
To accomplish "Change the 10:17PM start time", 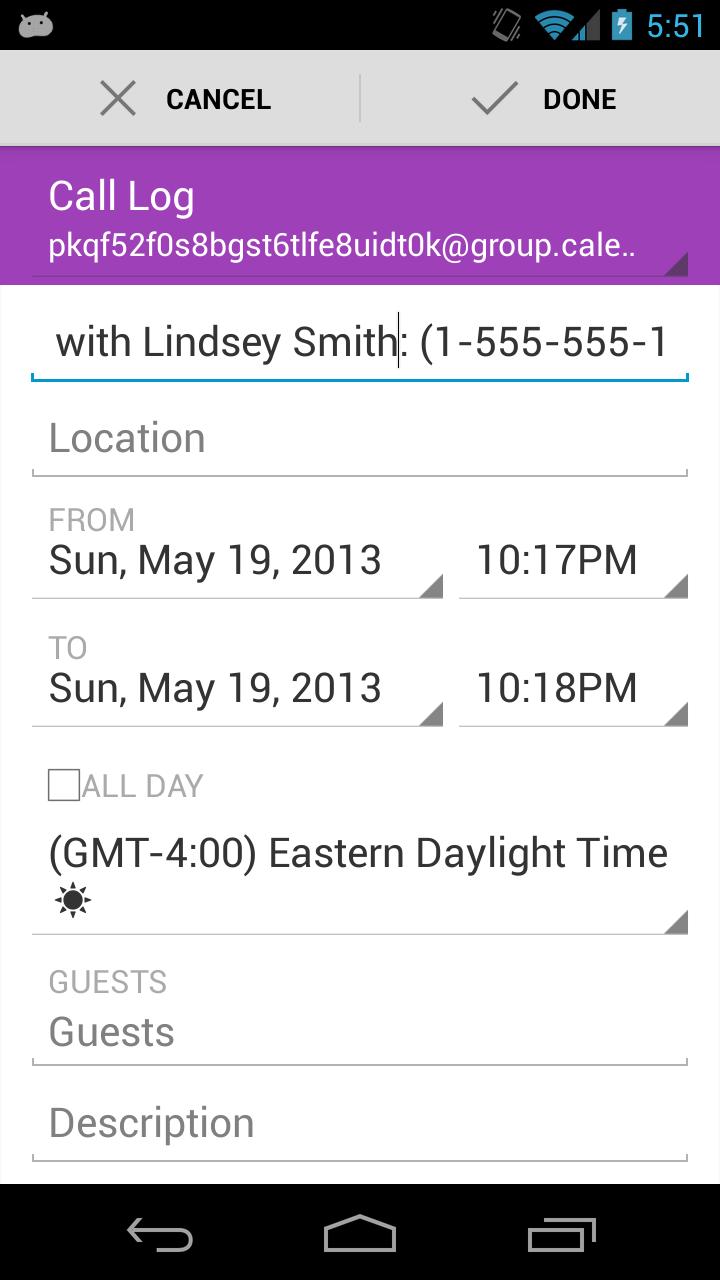I will tap(572, 561).
